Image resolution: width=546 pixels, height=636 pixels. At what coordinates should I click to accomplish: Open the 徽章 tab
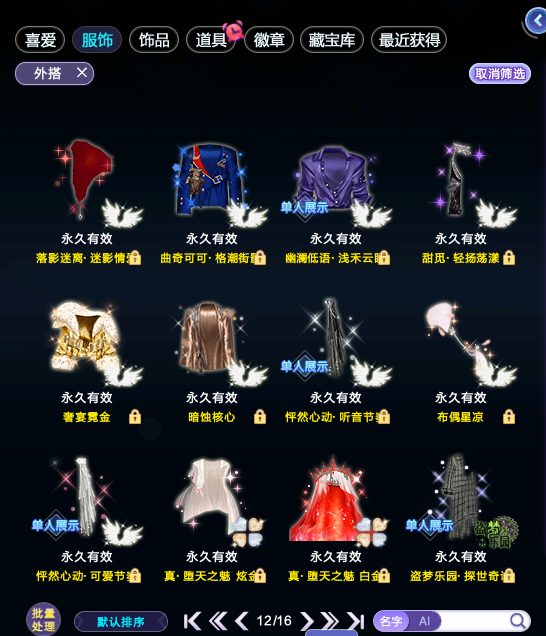tap(269, 40)
